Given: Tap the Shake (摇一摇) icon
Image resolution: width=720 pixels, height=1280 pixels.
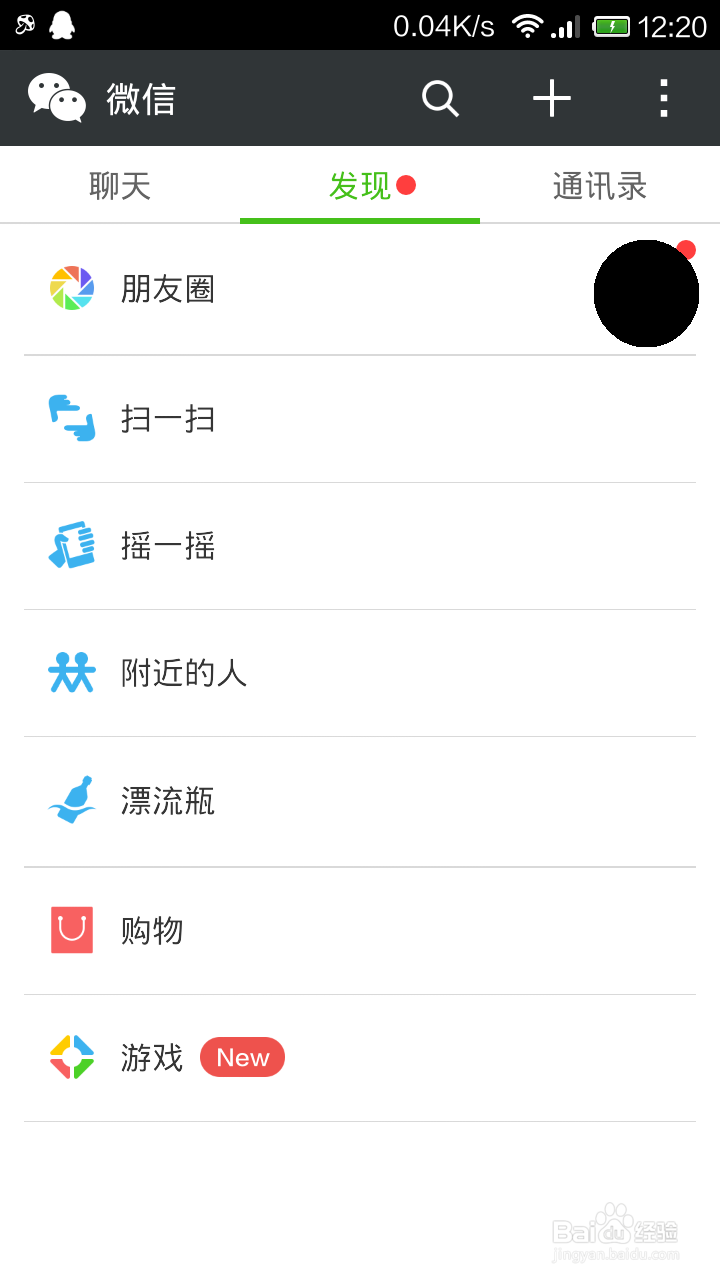Looking at the screenshot, I should [71, 546].
